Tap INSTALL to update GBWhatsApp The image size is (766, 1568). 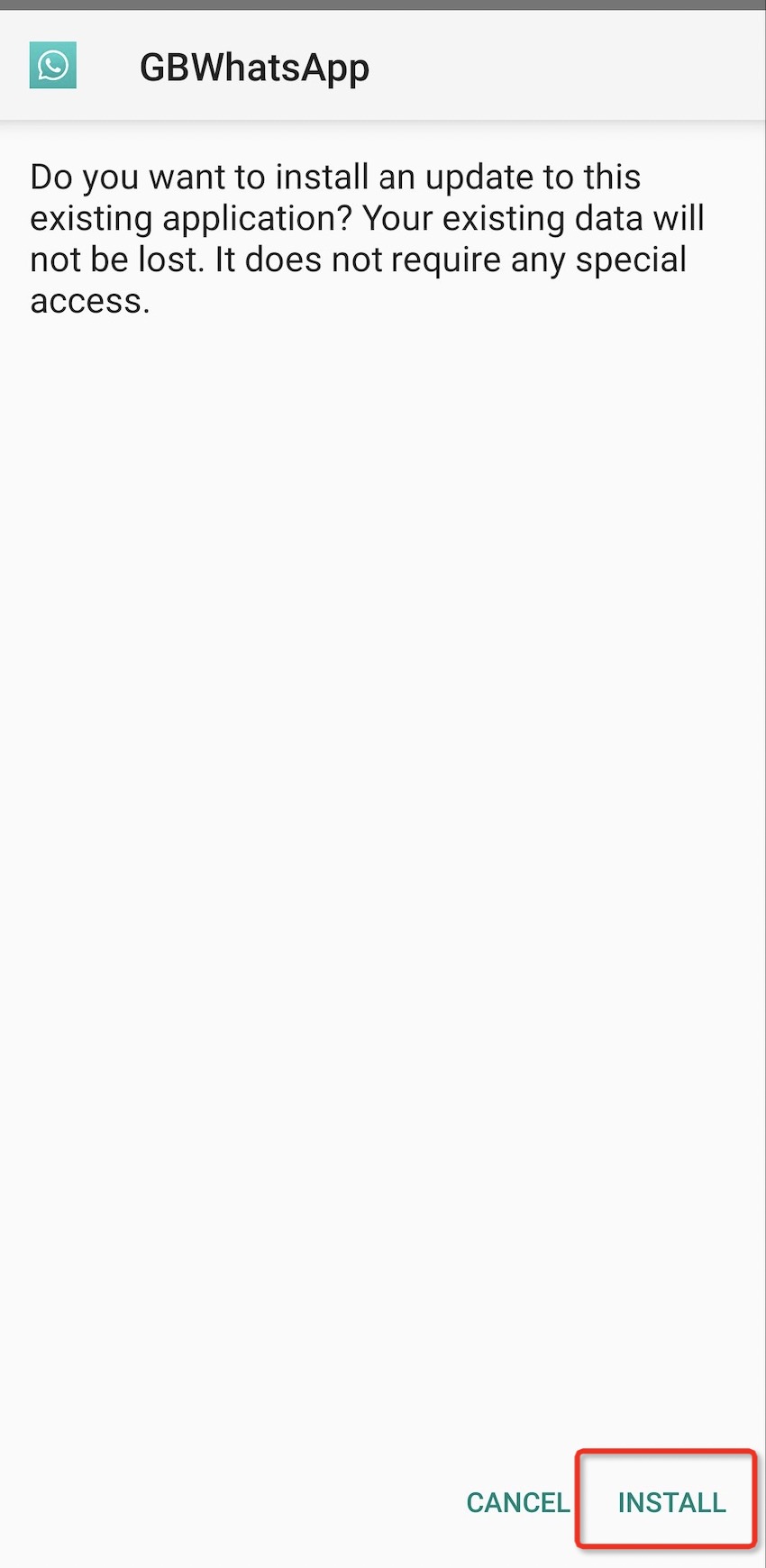click(x=671, y=1502)
